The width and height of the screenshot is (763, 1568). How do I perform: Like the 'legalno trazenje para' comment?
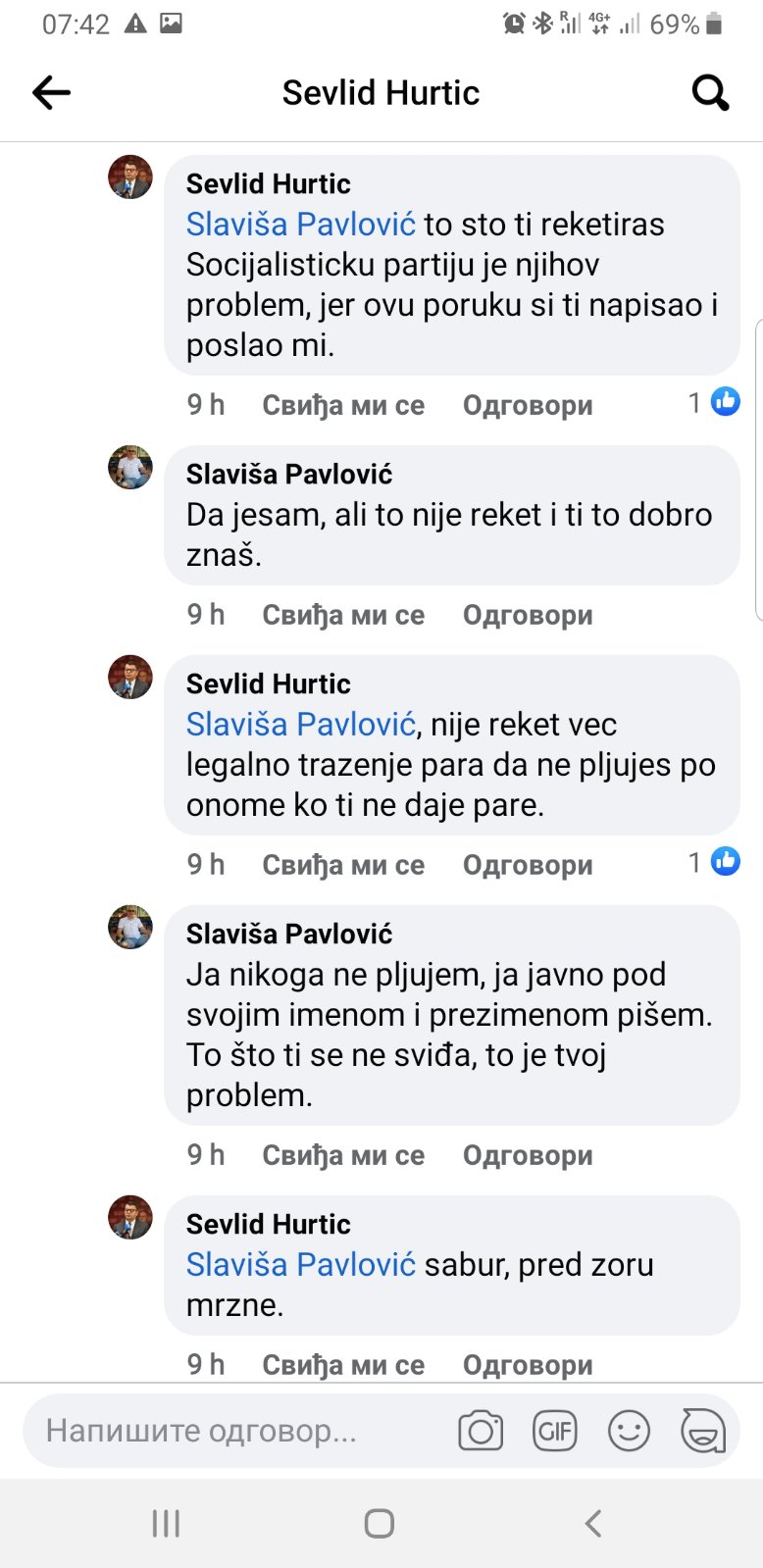(x=342, y=865)
